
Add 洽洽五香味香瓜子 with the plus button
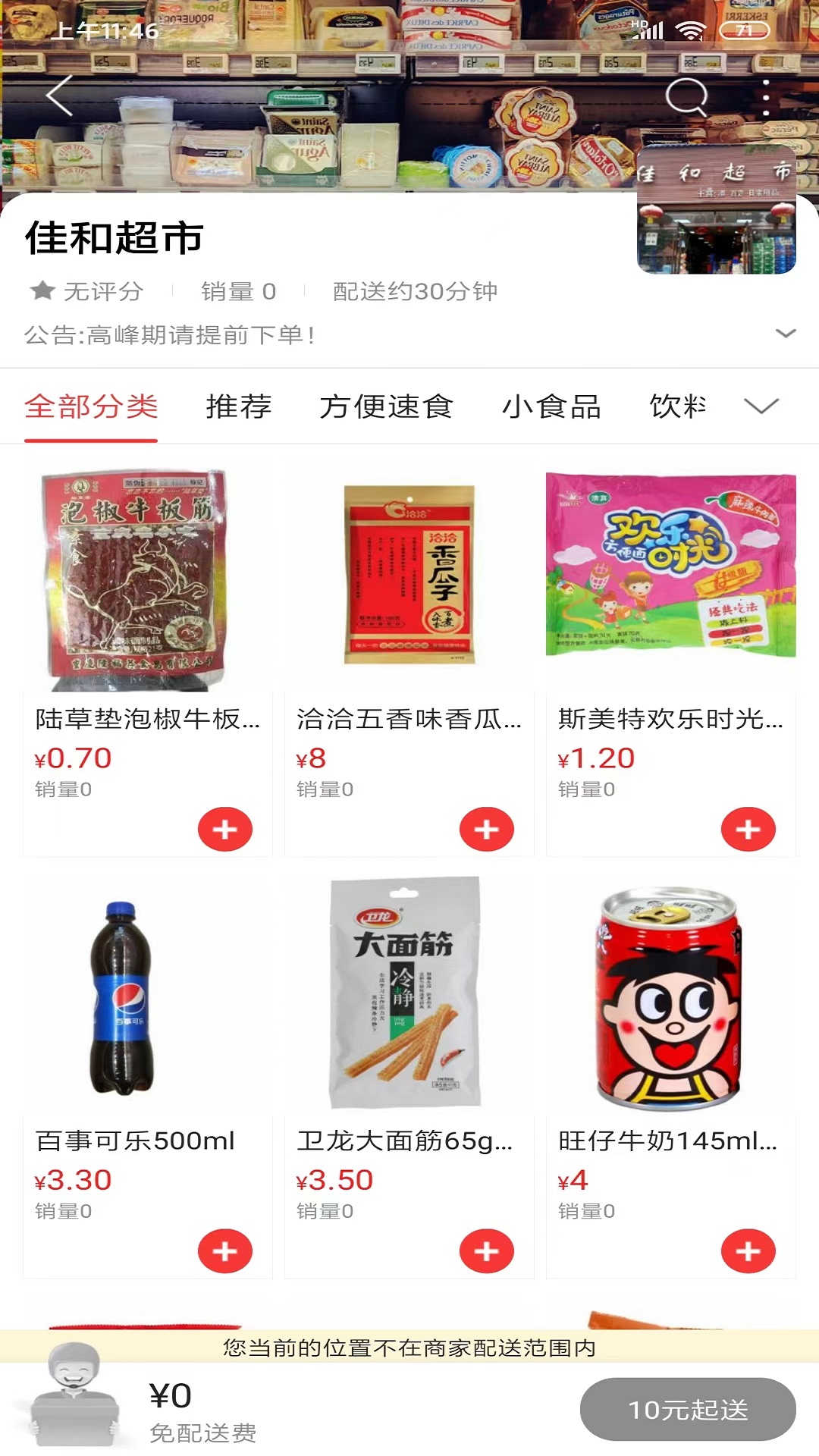pos(486,830)
